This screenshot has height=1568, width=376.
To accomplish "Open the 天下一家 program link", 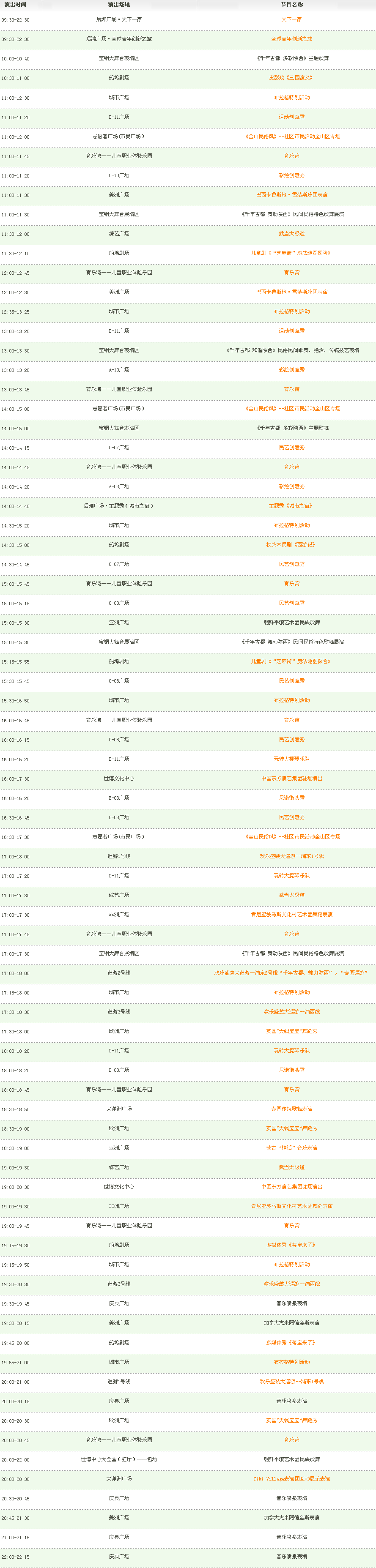I will pyautogui.click(x=291, y=19).
